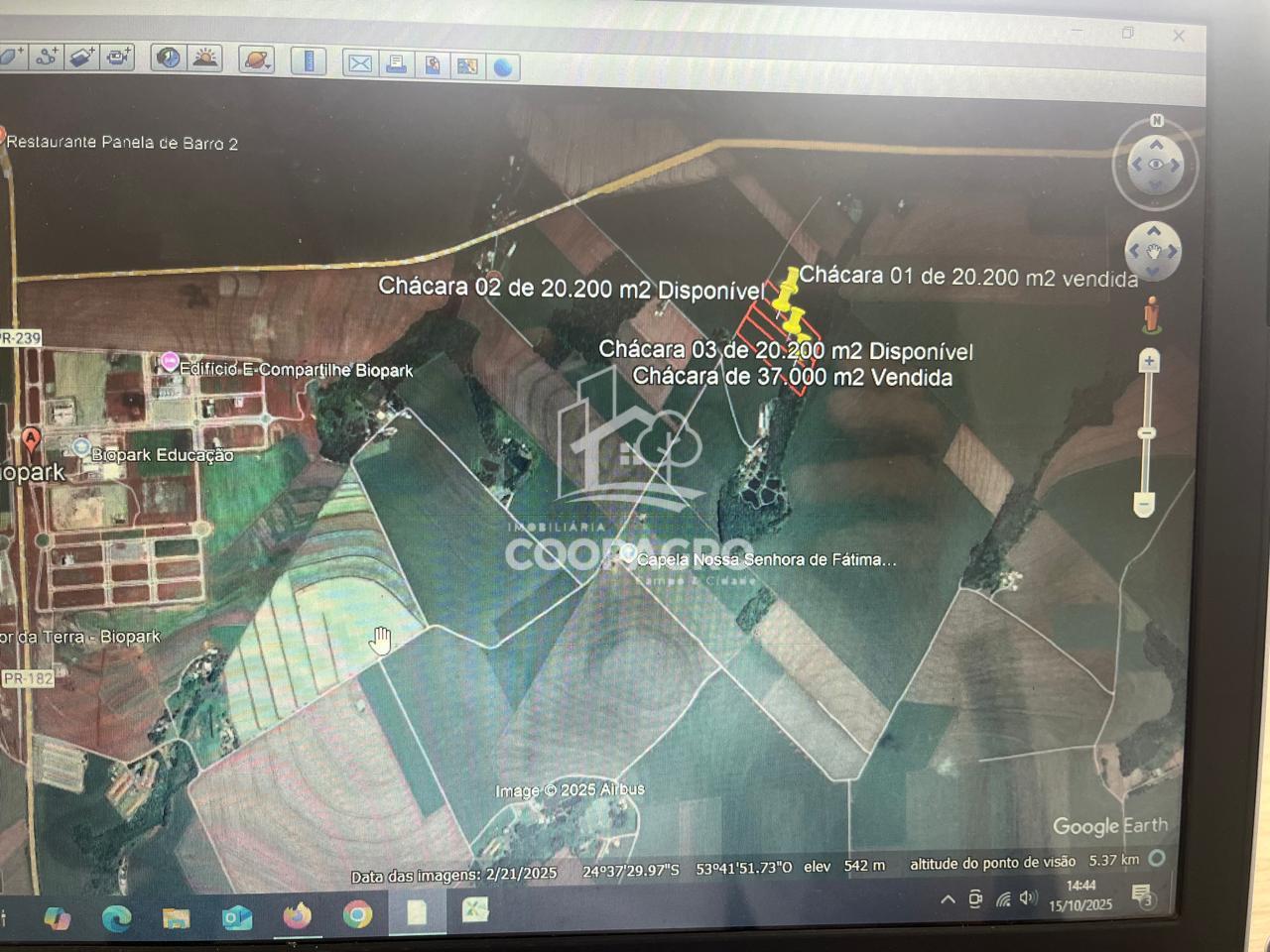This screenshot has height=952, width=1270.
Task: Open Google Chrome from the taskbar
Action: coord(357,914)
